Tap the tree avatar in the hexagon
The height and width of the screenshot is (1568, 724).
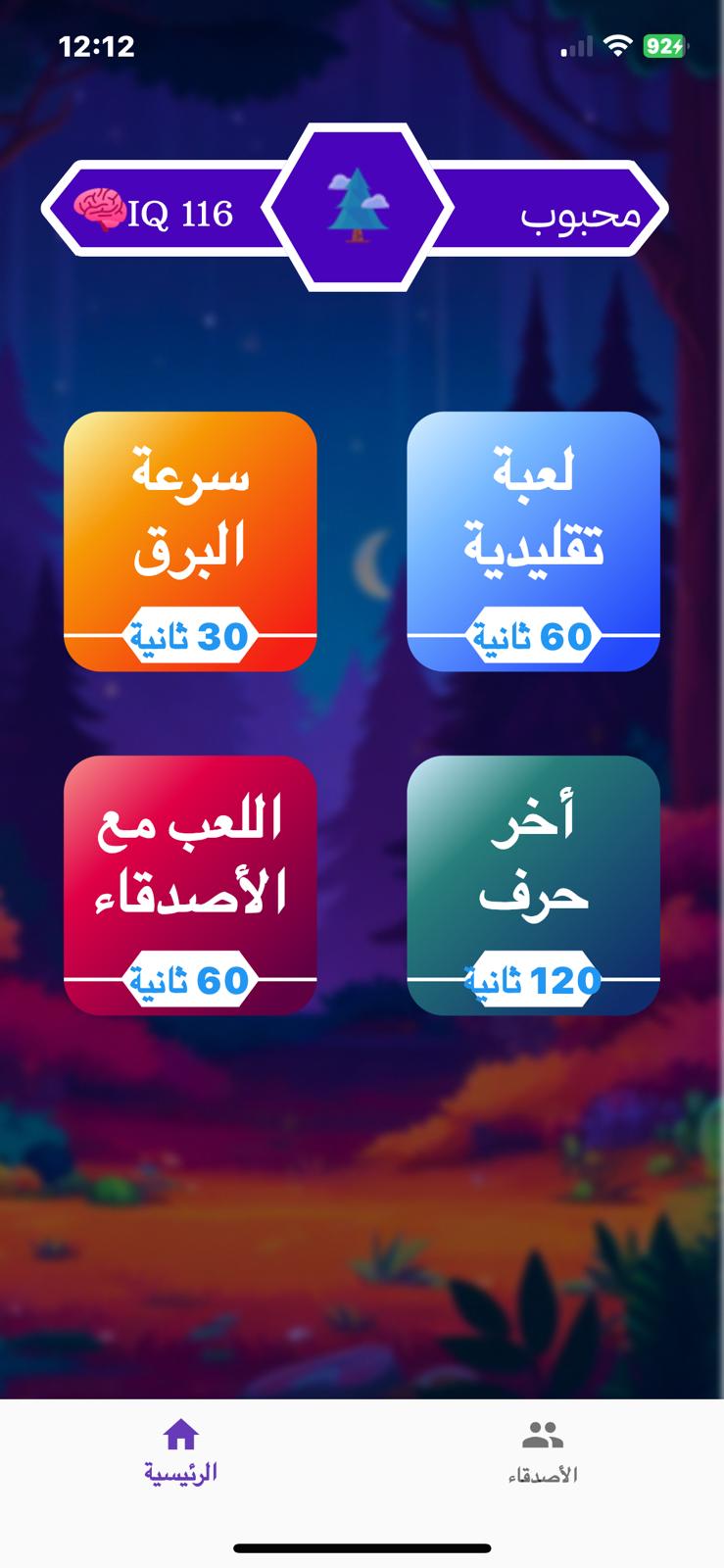pyautogui.click(x=361, y=206)
